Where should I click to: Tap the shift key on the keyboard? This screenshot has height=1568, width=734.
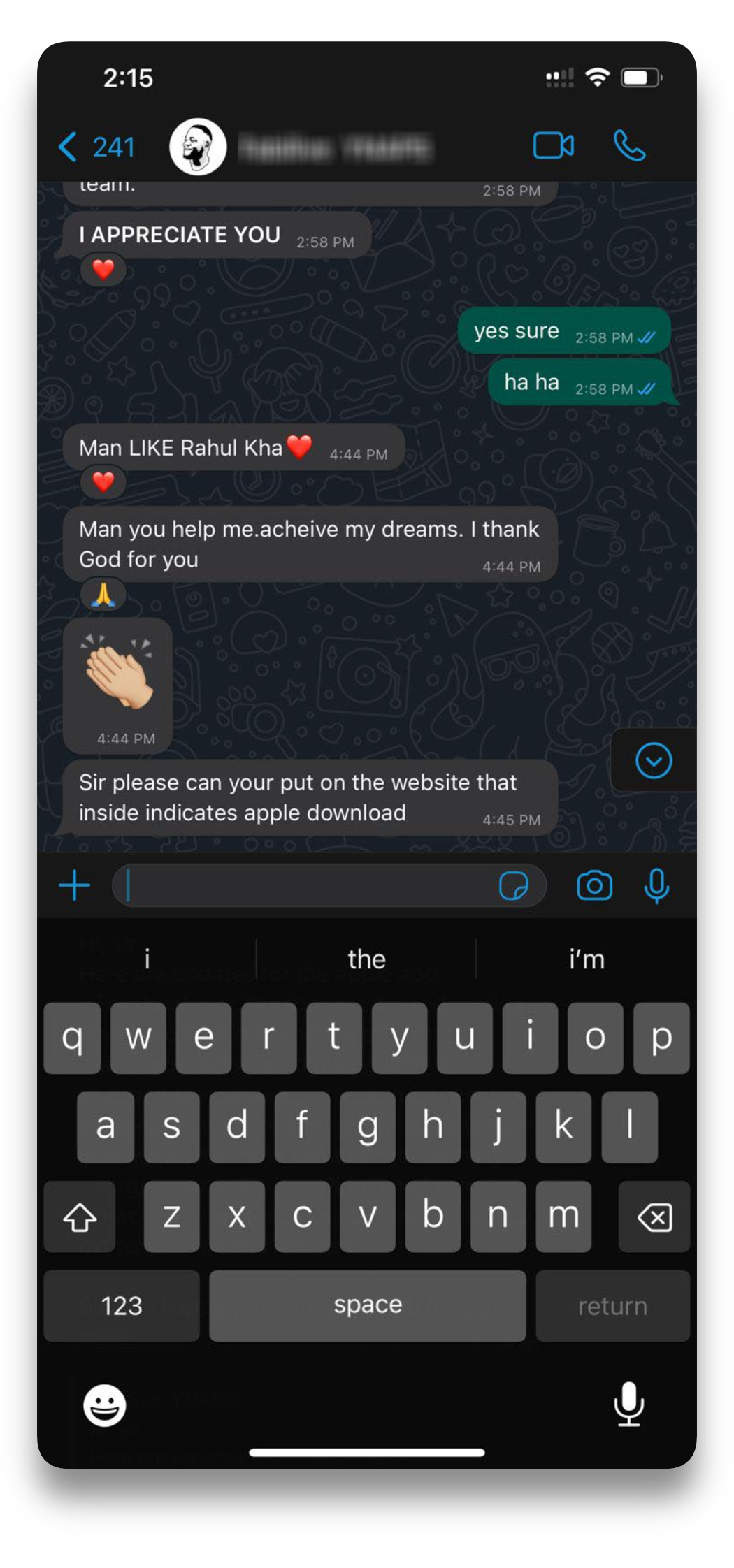[80, 1217]
